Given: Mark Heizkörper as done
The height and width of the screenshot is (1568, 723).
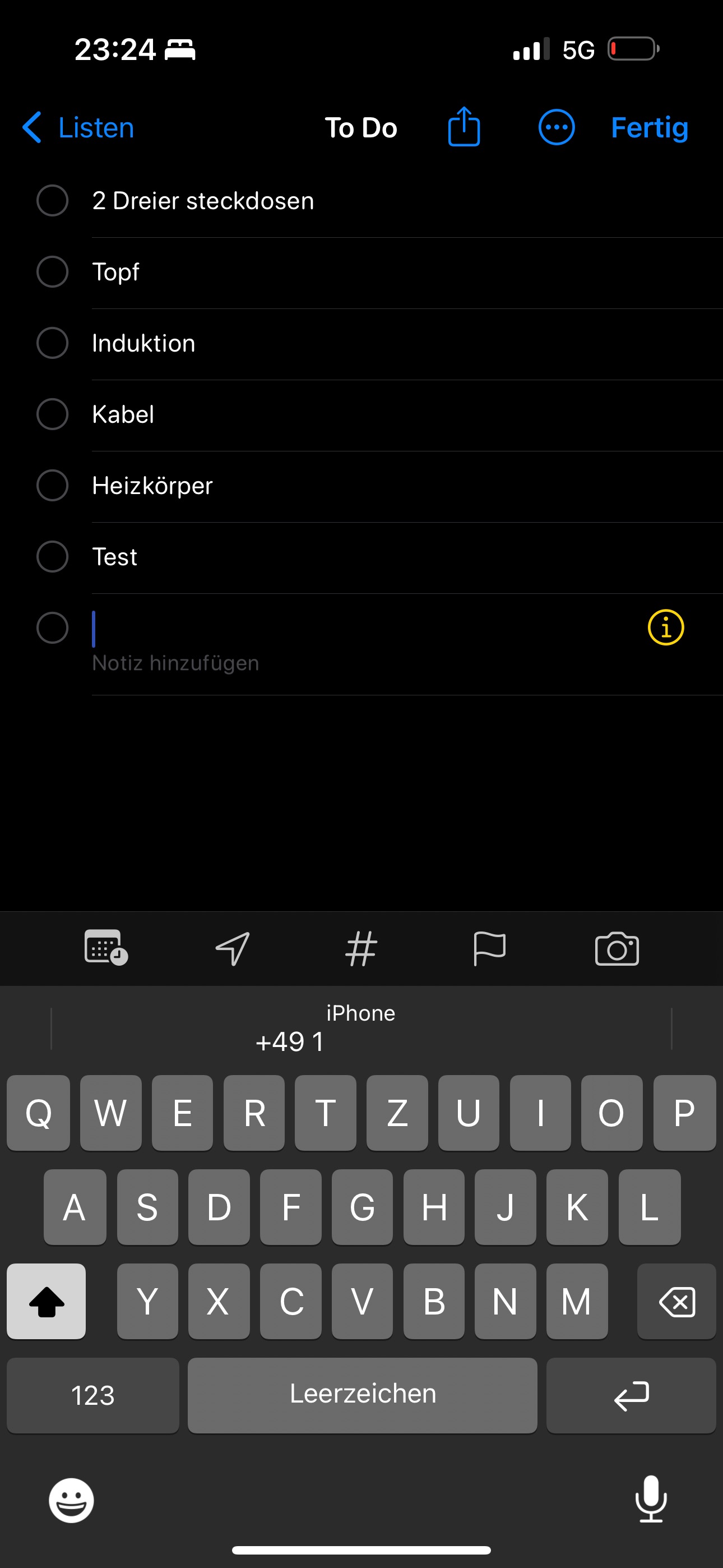Looking at the screenshot, I should [52, 485].
